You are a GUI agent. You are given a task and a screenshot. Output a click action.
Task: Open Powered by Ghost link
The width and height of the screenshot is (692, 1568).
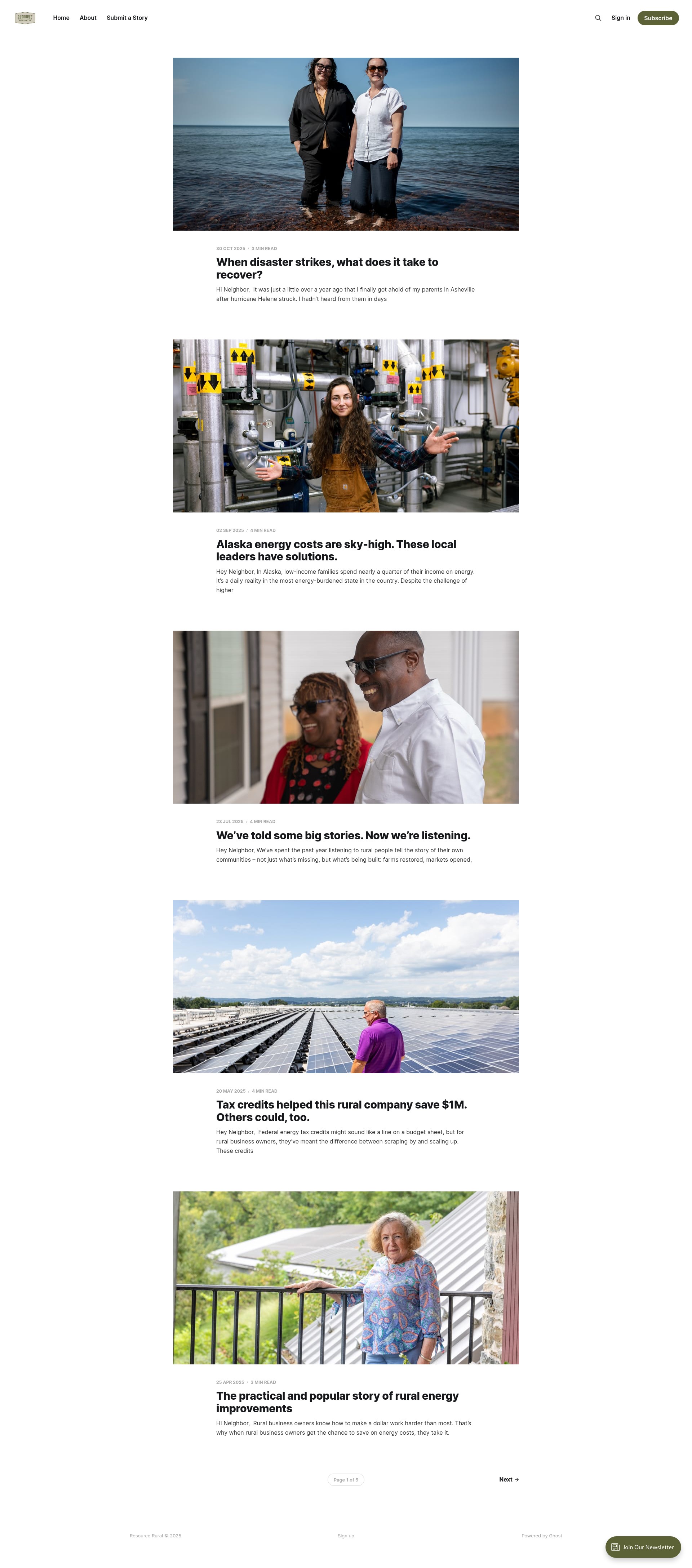[x=542, y=1536]
